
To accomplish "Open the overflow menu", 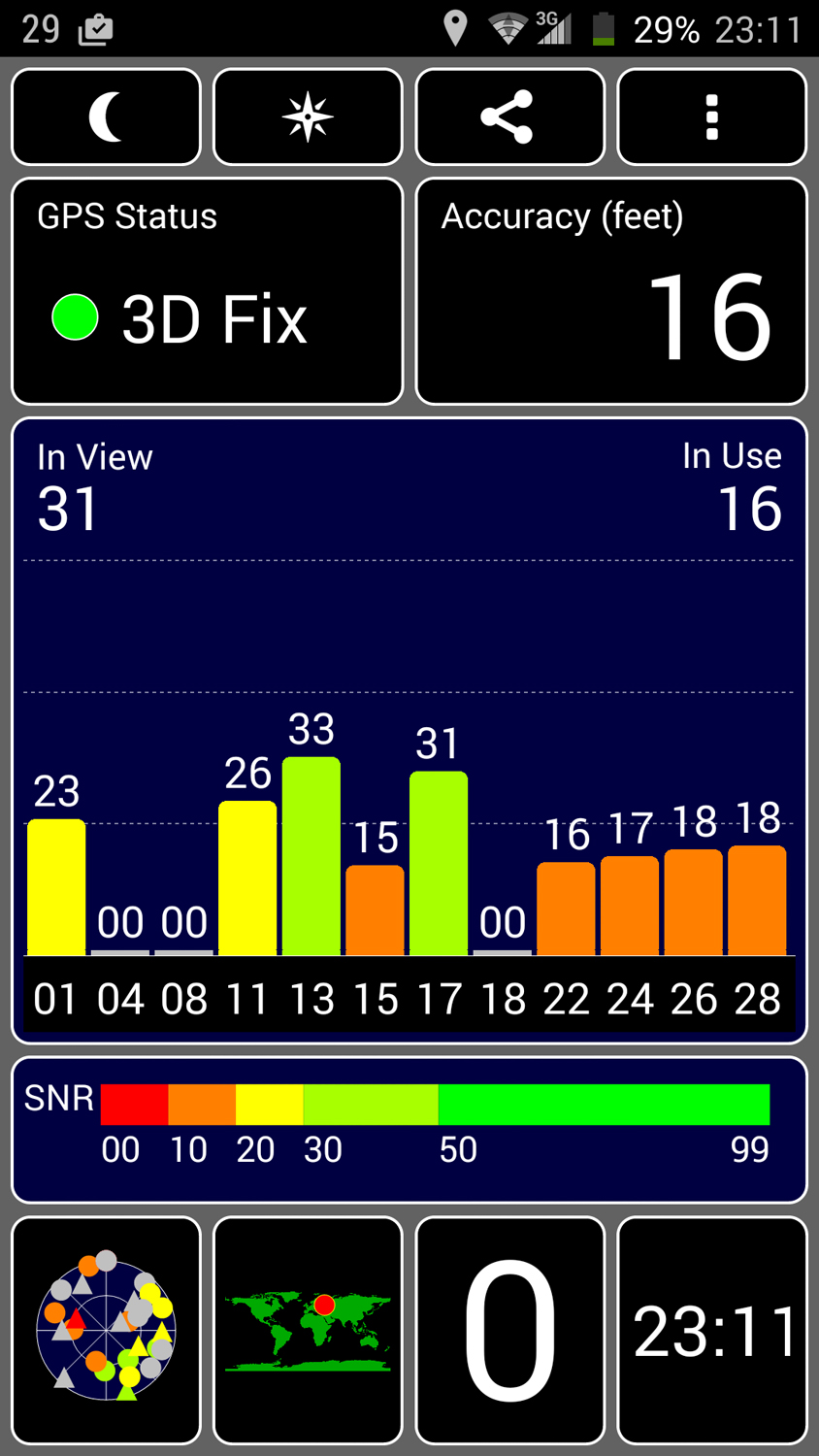I will click(x=711, y=117).
